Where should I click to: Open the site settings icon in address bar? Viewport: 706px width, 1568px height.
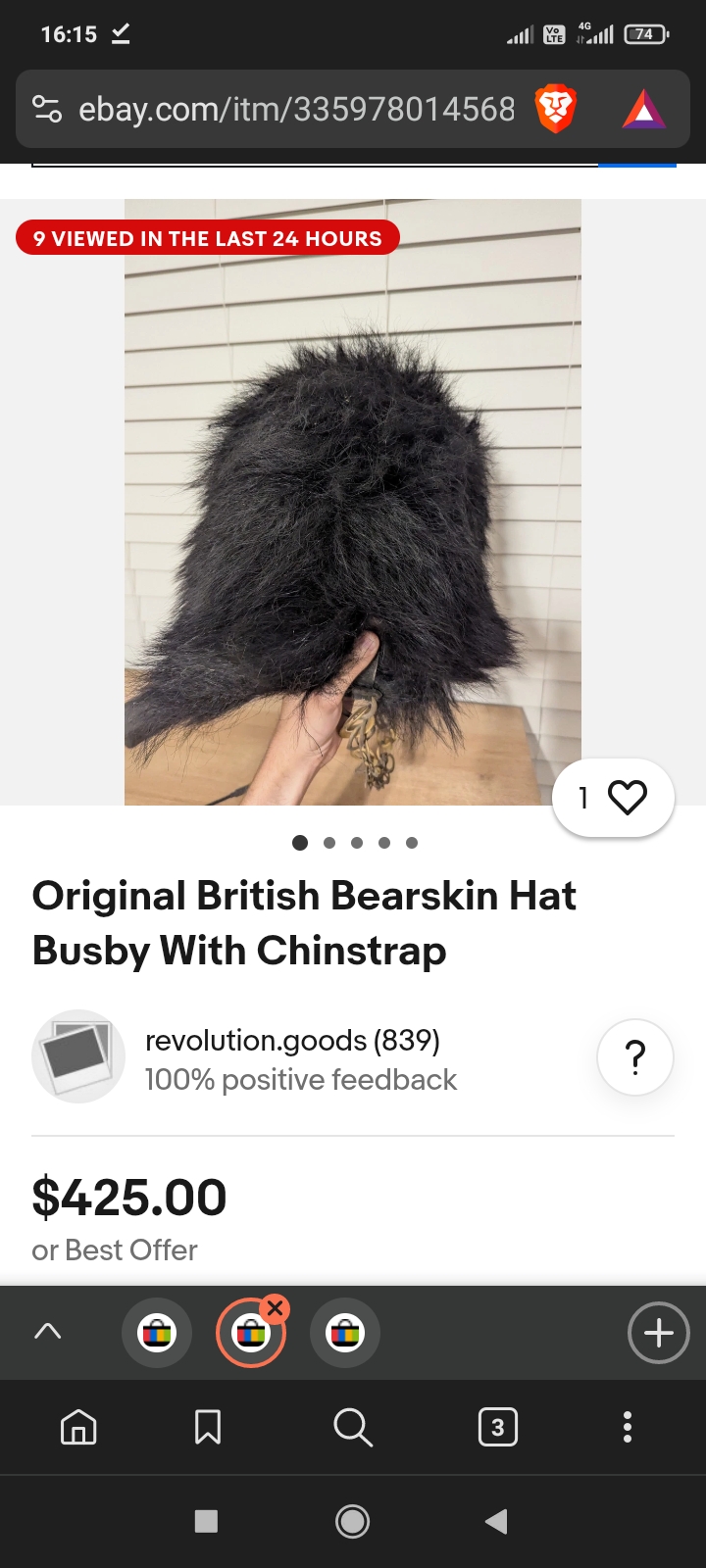point(47,109)
